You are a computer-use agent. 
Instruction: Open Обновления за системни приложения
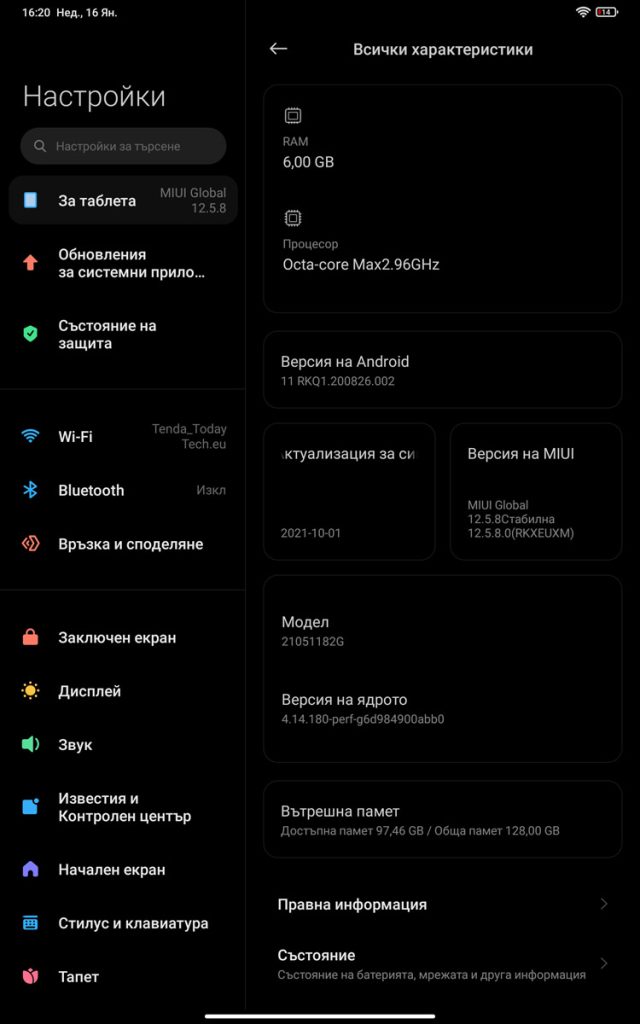pos(123,263)
